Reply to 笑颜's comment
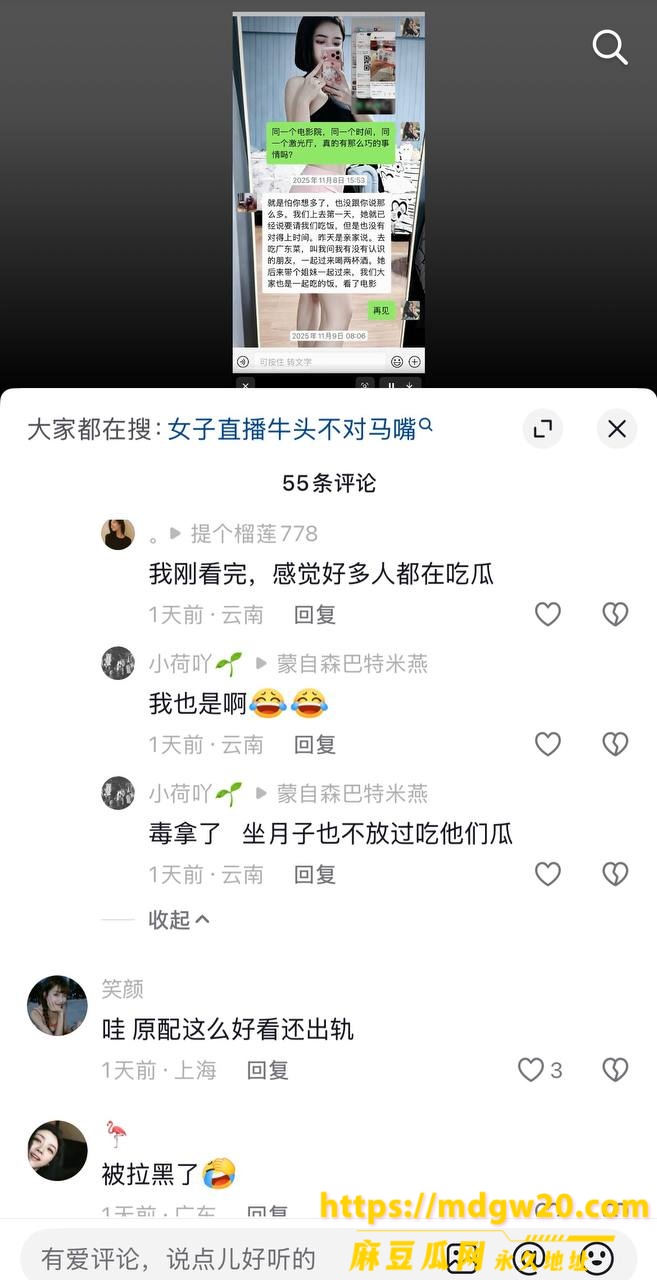 point(267,1070)
